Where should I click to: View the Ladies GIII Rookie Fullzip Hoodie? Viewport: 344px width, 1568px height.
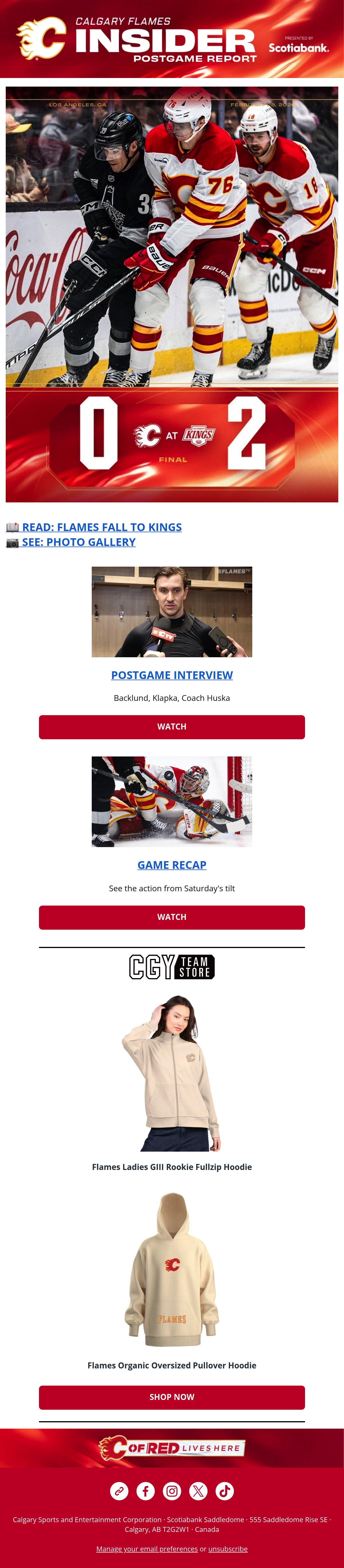(x=172, y=1072)
